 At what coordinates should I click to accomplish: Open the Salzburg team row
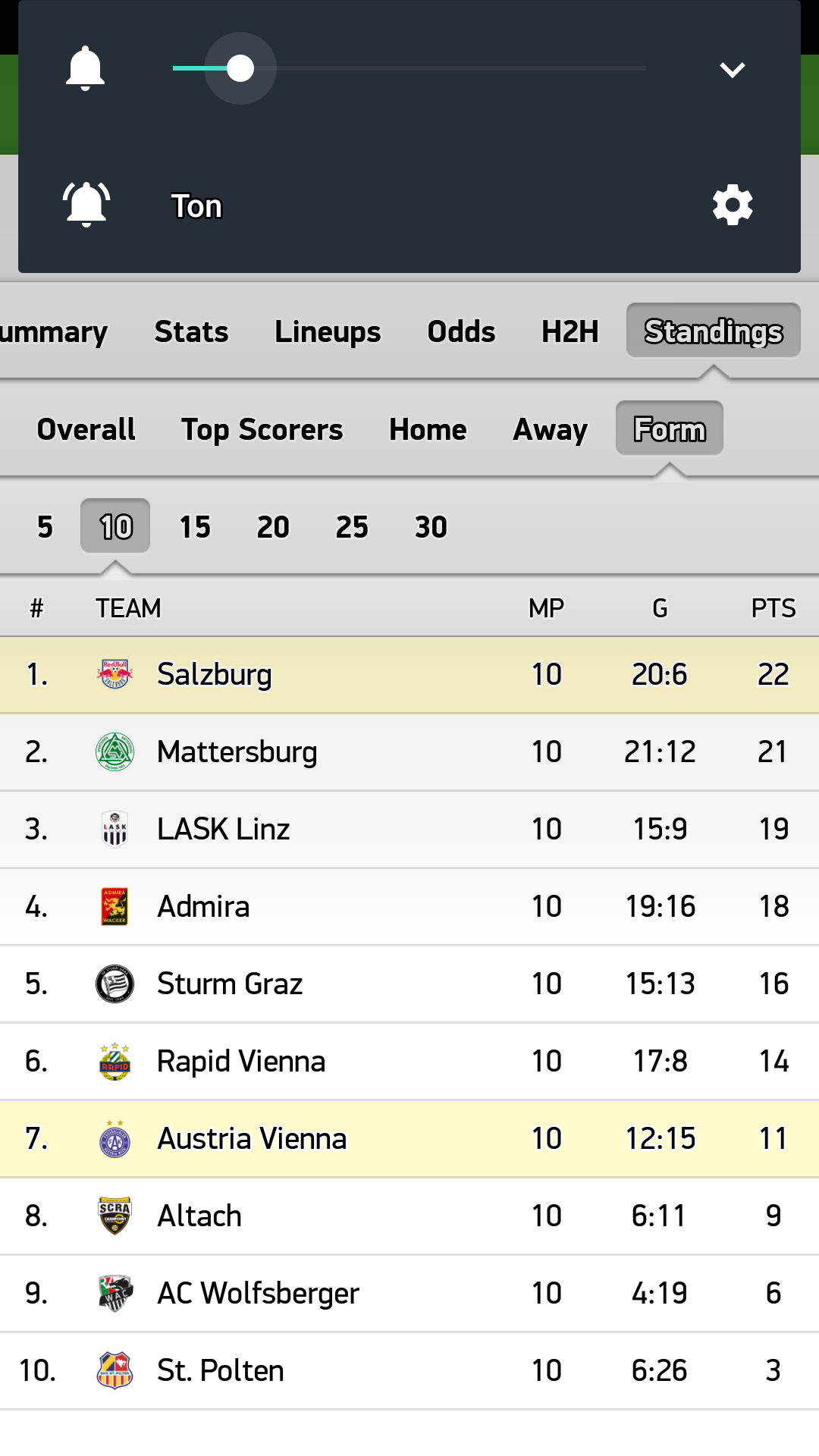[x=409, y=674]
